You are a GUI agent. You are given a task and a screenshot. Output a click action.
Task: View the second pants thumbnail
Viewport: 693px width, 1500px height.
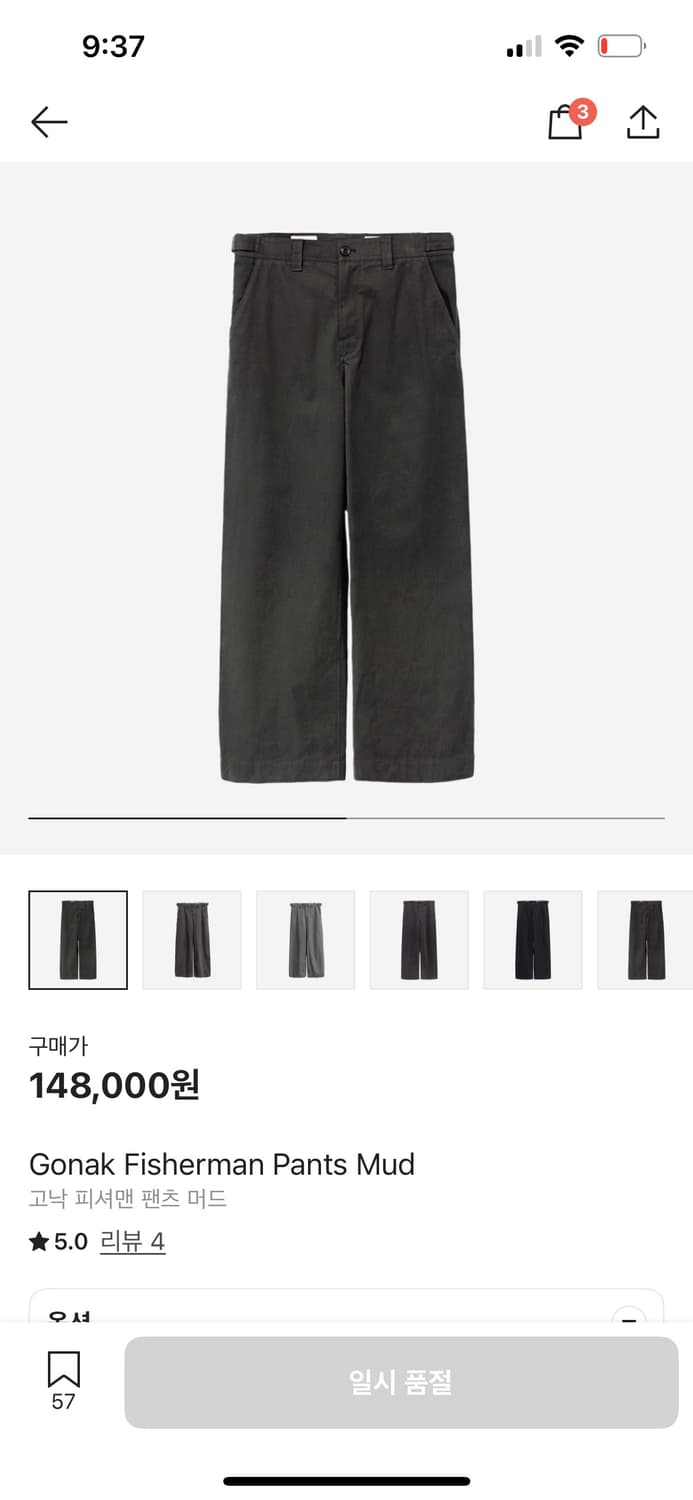click(x=192, y=940)
